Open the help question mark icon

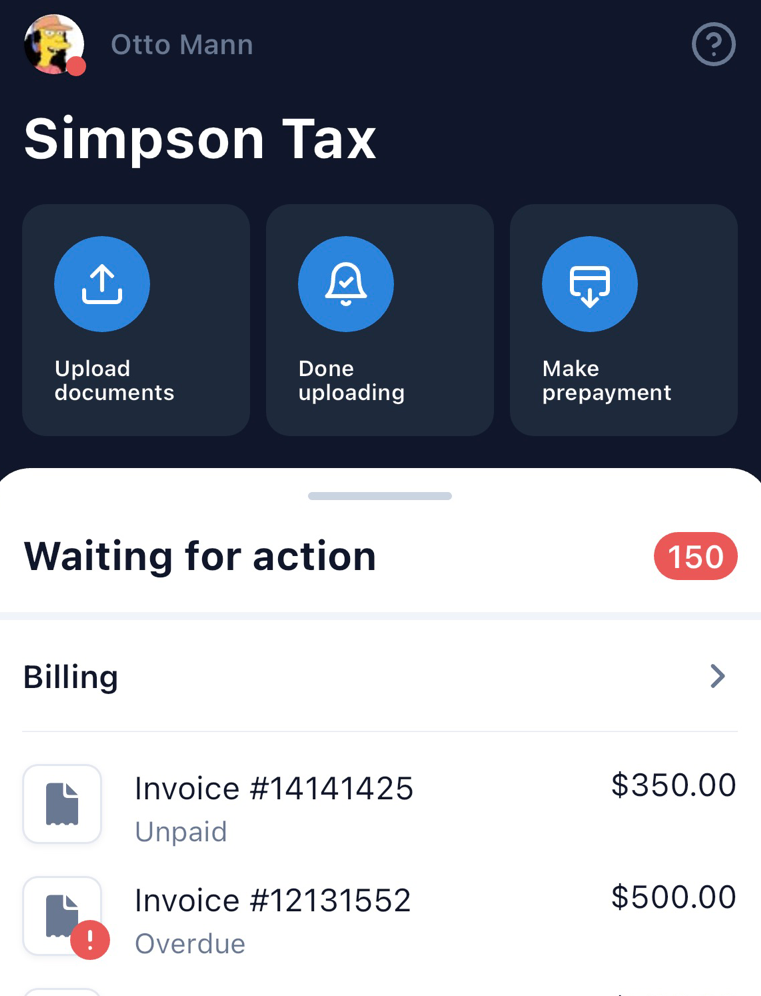point(713,45)
